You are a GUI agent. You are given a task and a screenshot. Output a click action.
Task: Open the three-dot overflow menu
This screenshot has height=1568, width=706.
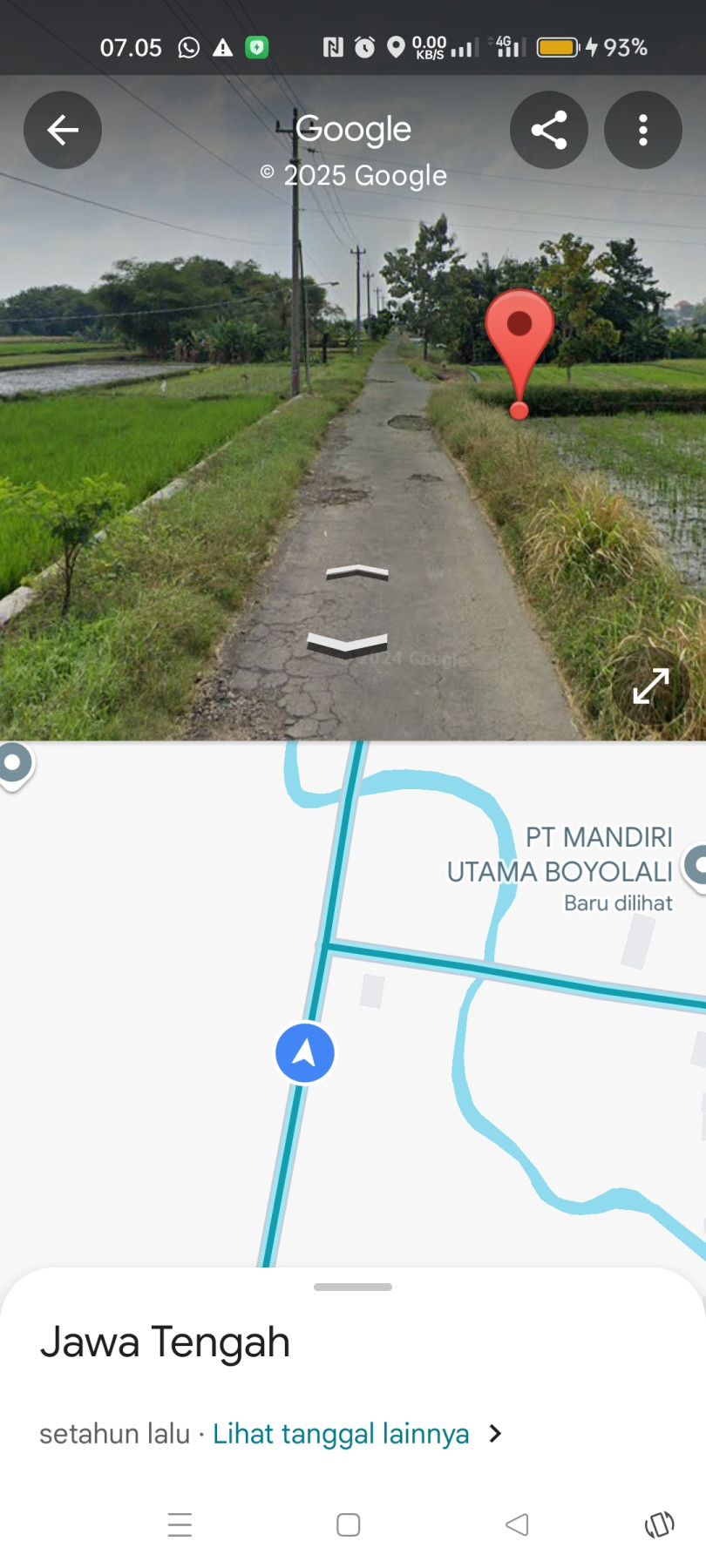[x=643, y=130]
